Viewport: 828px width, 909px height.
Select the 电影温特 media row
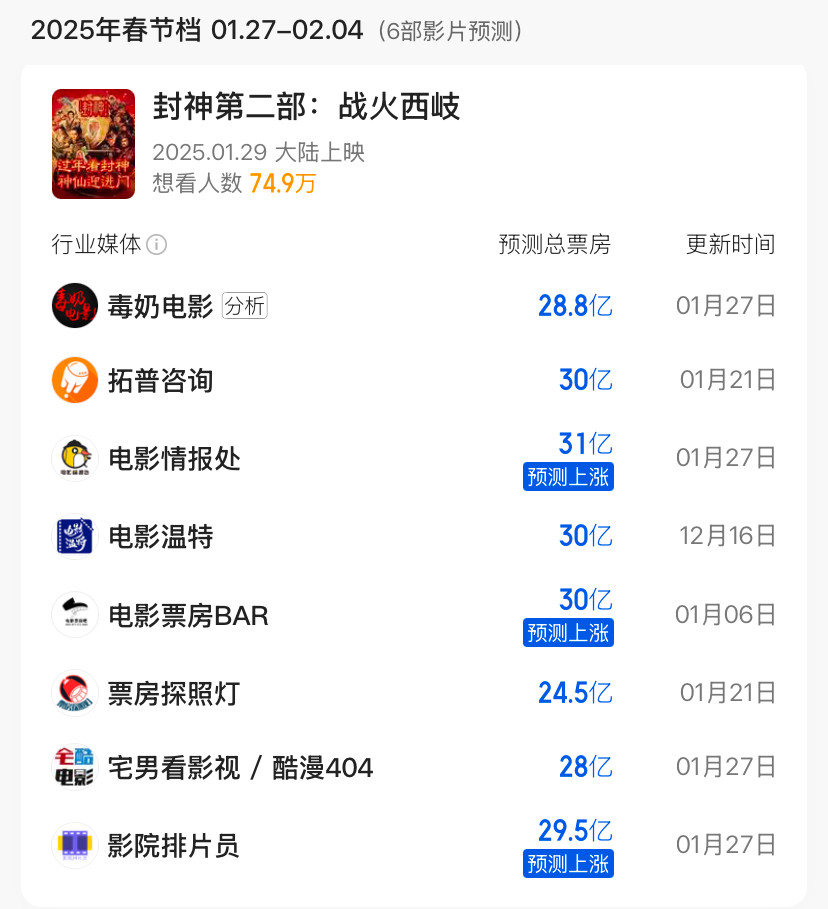pyautogui.click(x=414, y=536)
